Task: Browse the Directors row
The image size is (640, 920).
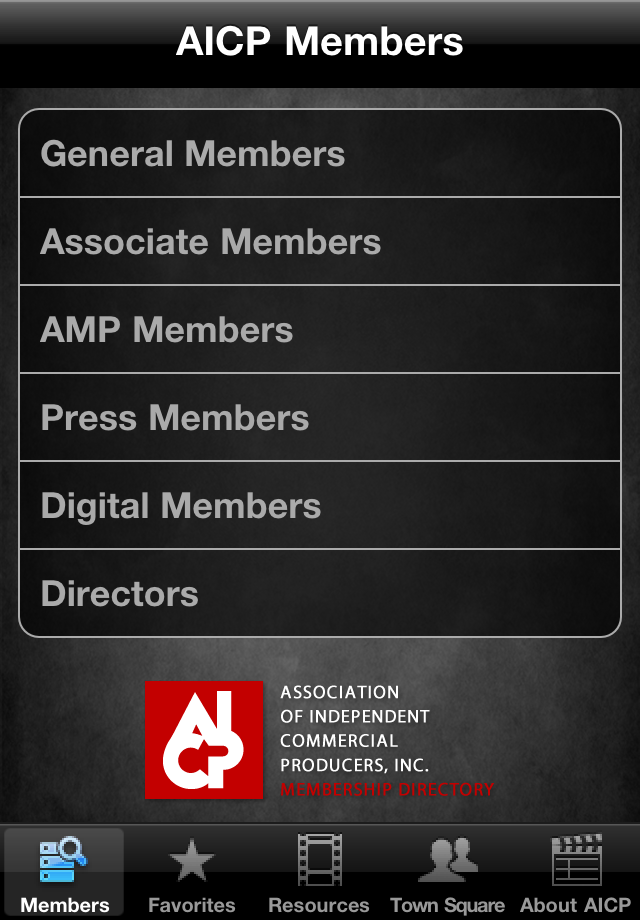Action: (320, 594)
